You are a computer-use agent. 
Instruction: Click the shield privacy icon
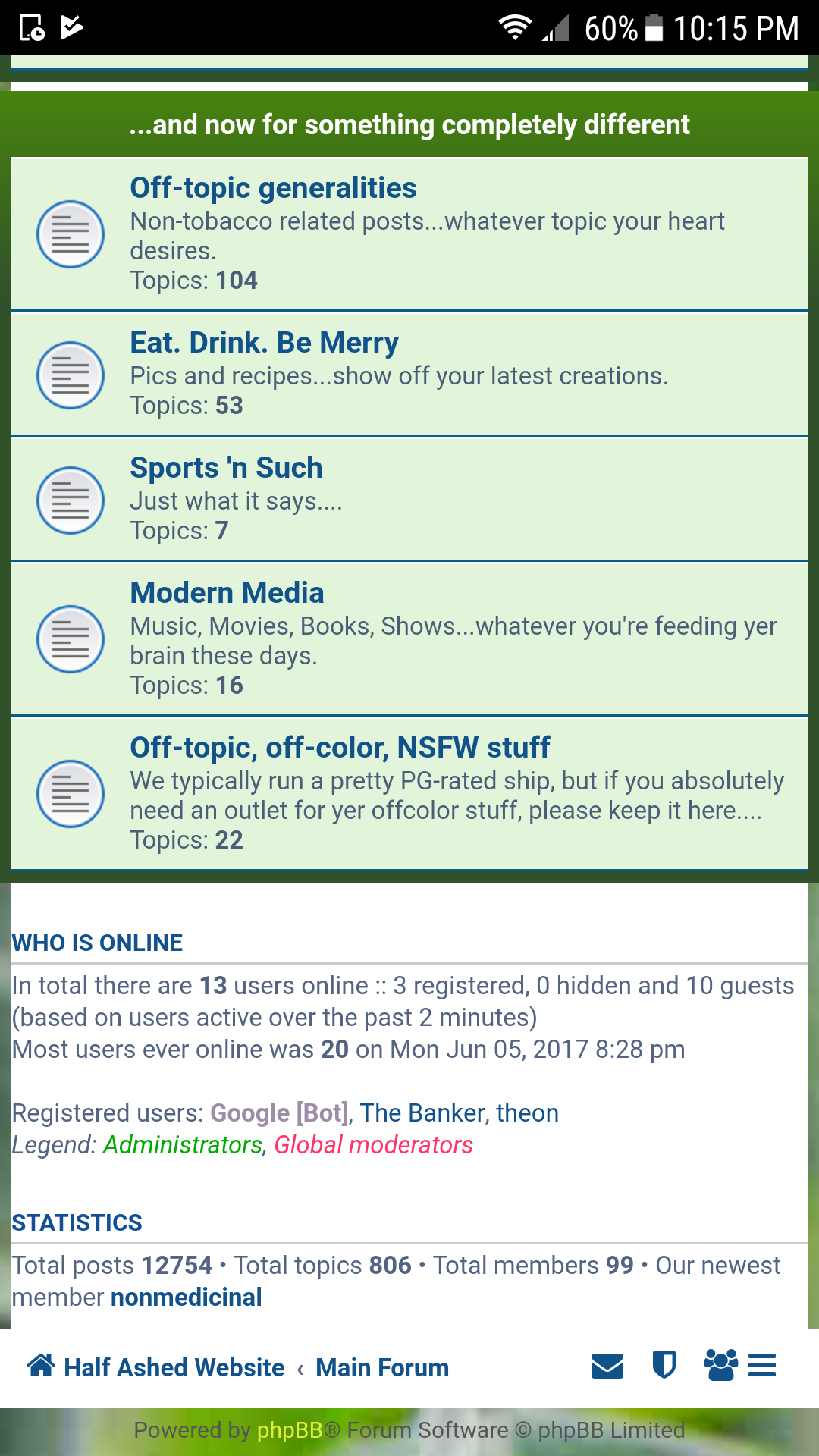click(x=664, y=1367)
